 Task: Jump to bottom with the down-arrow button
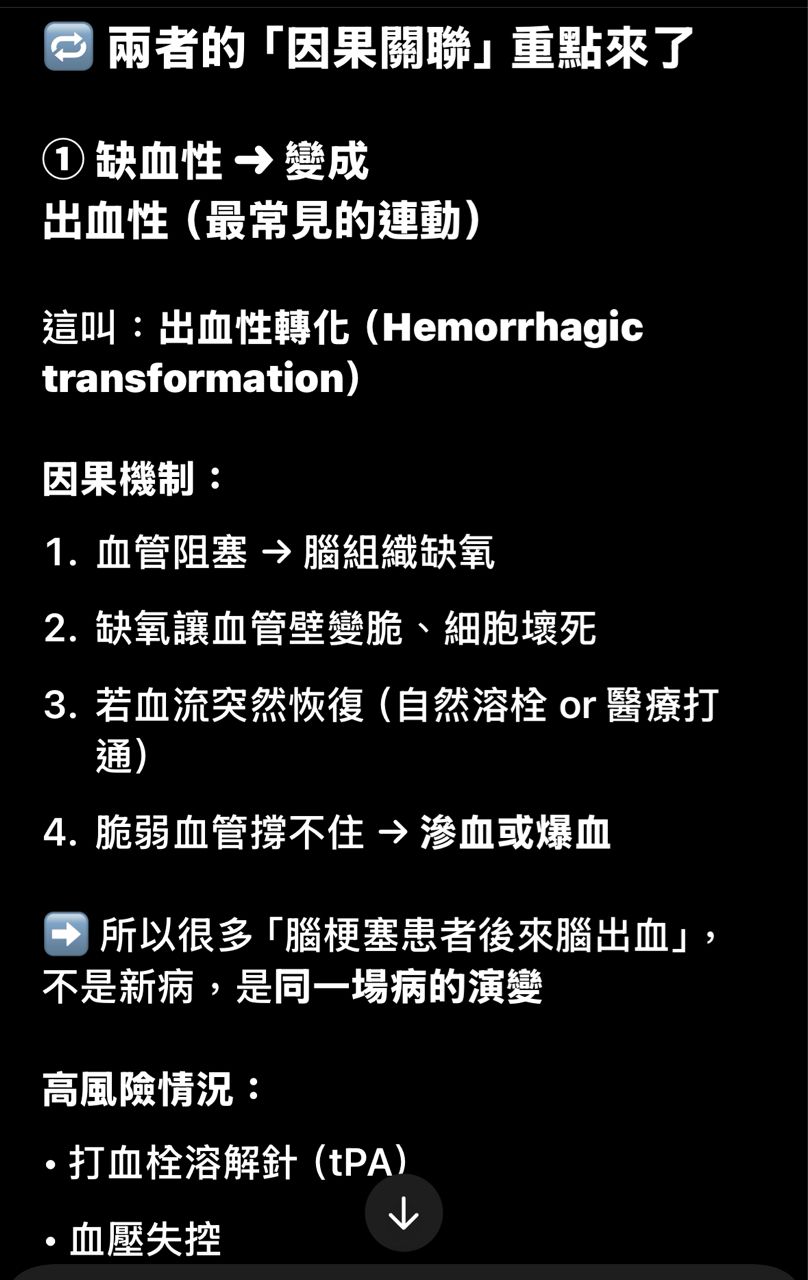point(403,1213)
